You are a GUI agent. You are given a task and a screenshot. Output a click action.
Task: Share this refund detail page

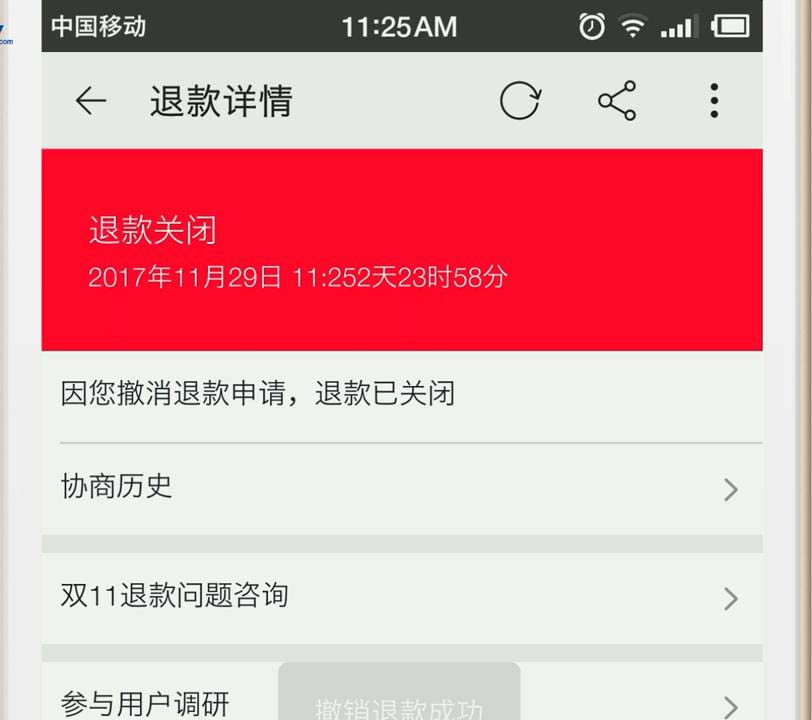tap(617, 101)
